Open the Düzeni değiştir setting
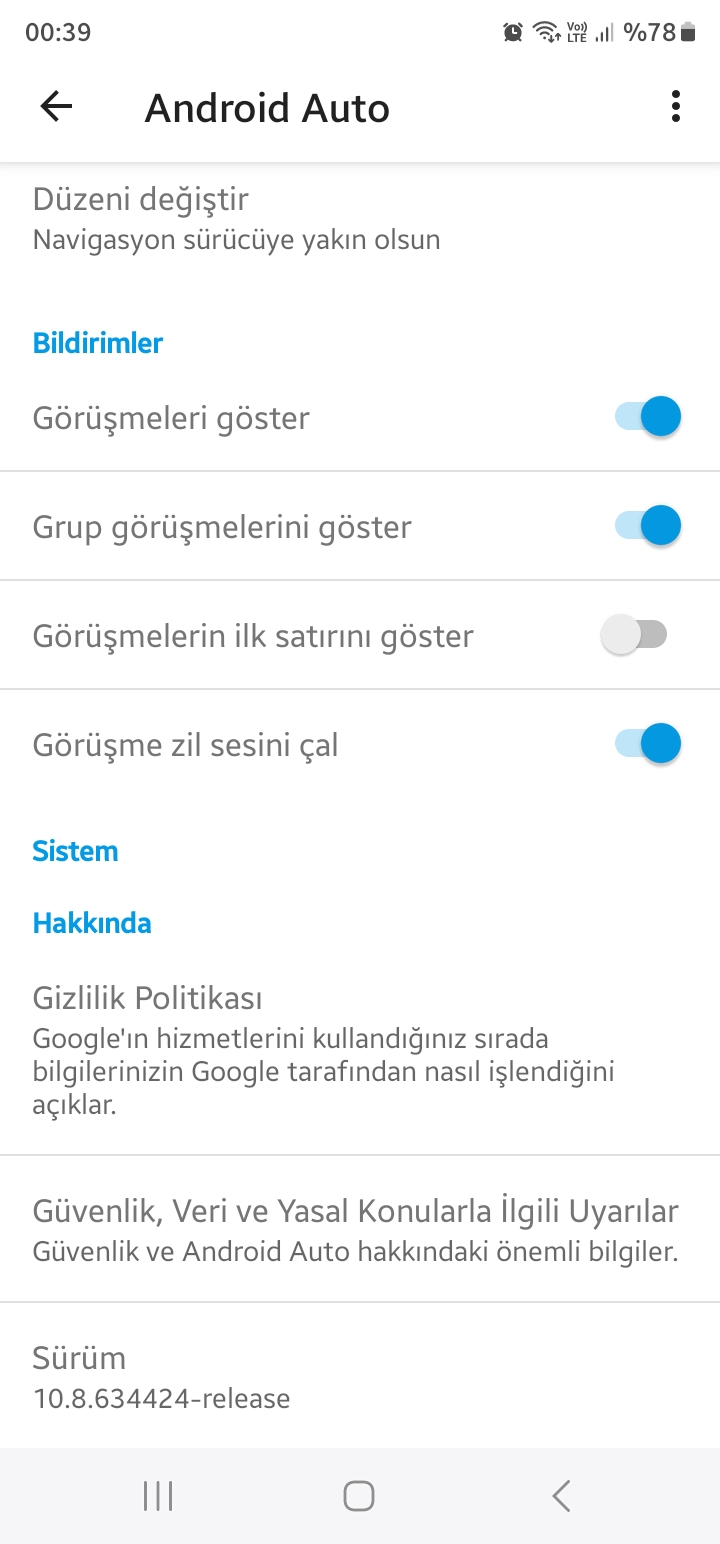720x1544 pixels. (360, 219)
